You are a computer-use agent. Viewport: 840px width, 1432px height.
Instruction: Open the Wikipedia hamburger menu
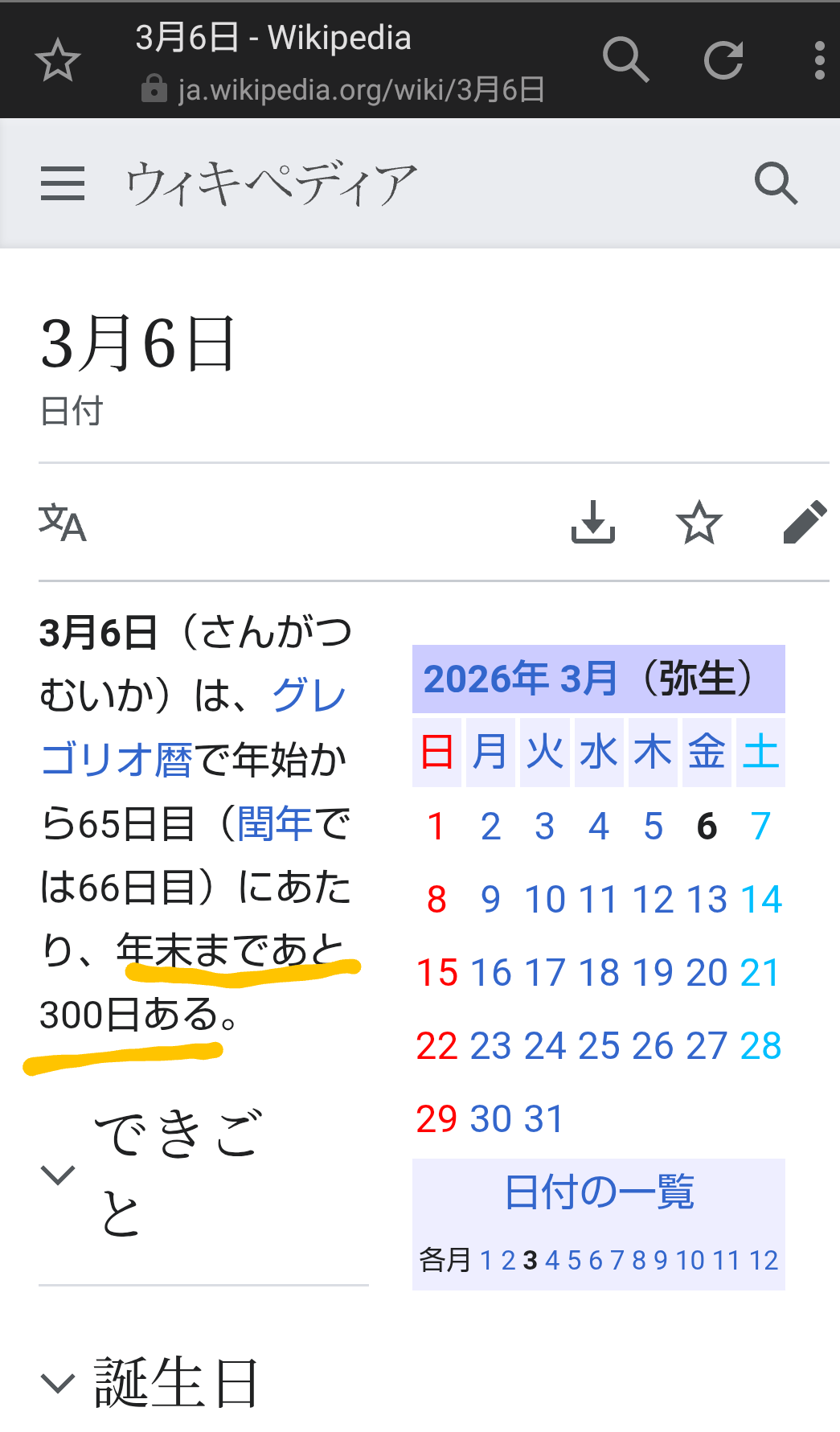pos(63,183)
